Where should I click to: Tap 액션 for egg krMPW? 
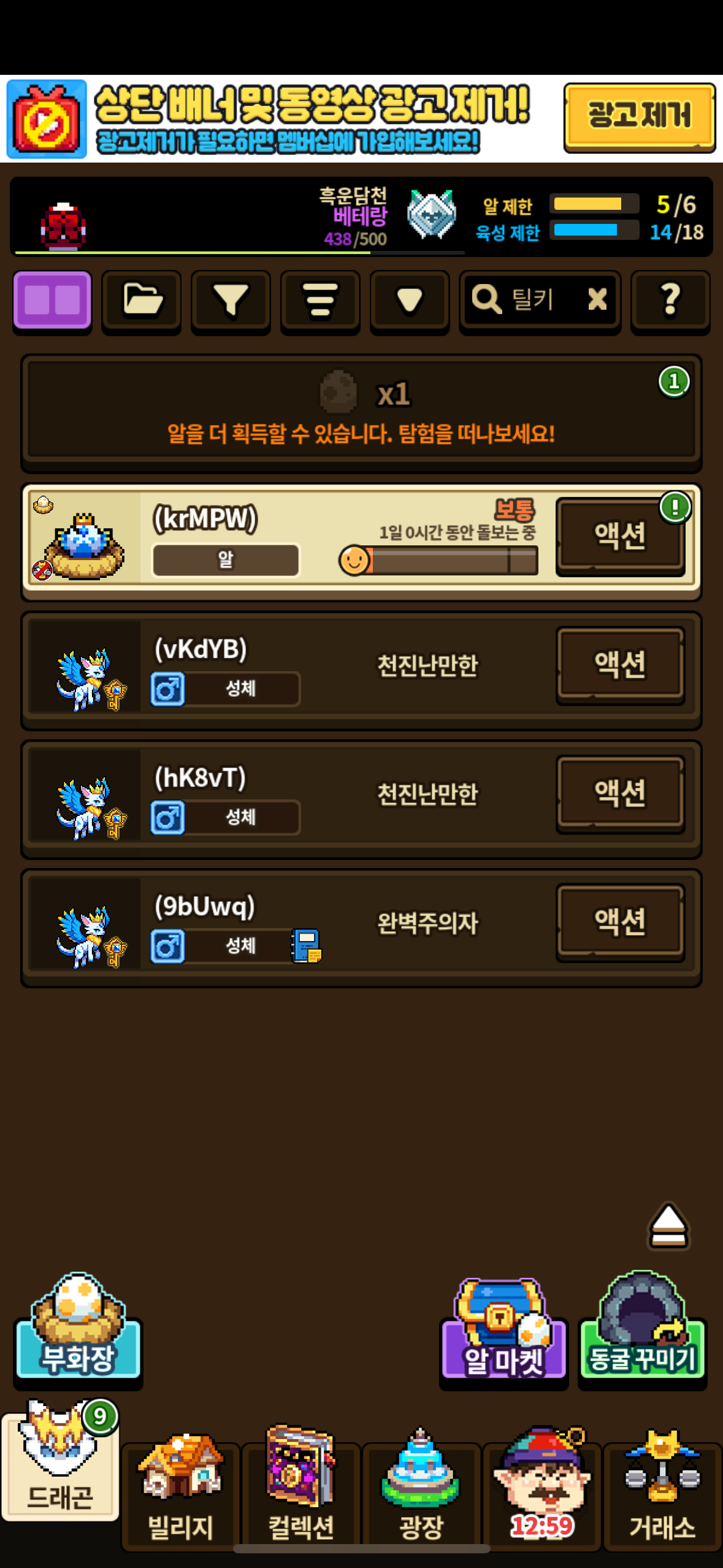pos(620,536)
